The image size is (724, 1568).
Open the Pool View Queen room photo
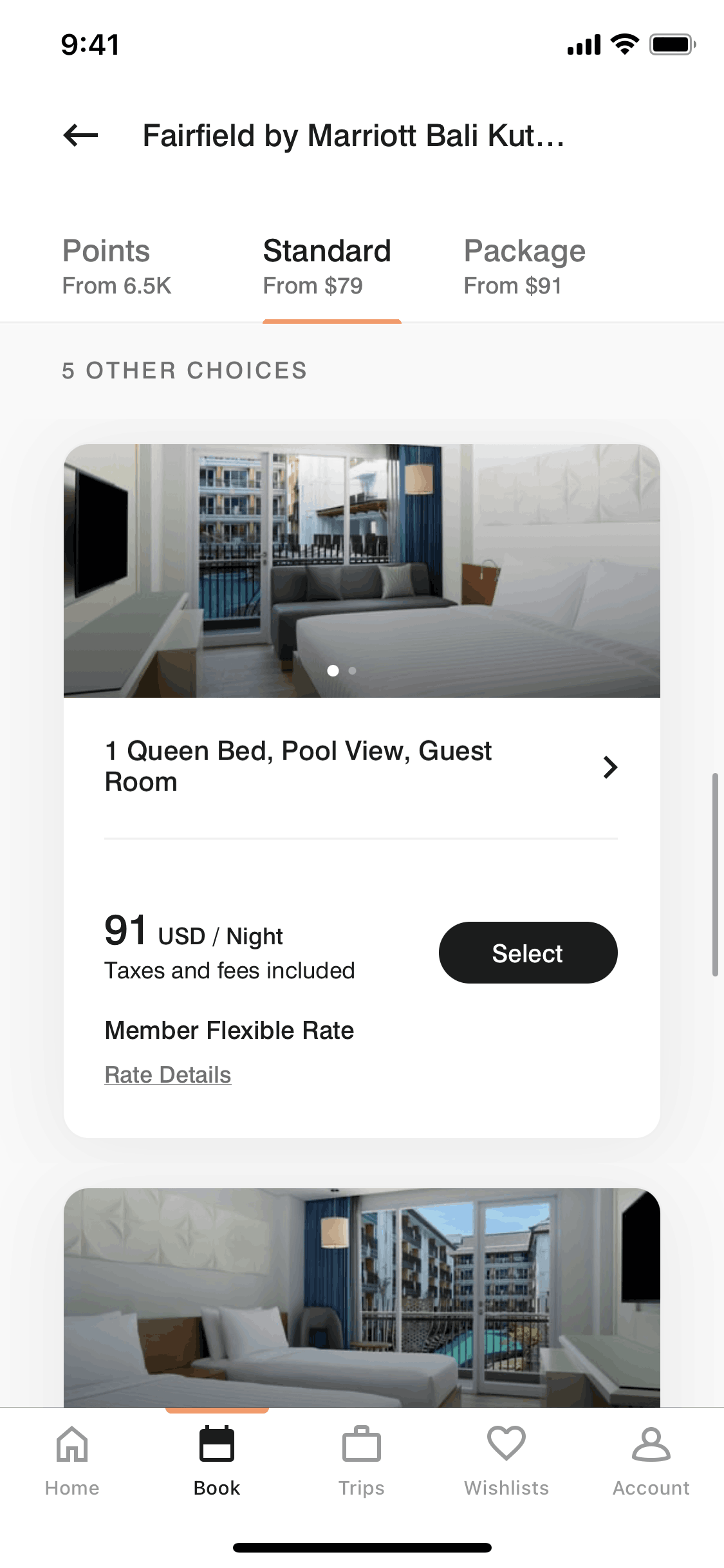(362, 570)
